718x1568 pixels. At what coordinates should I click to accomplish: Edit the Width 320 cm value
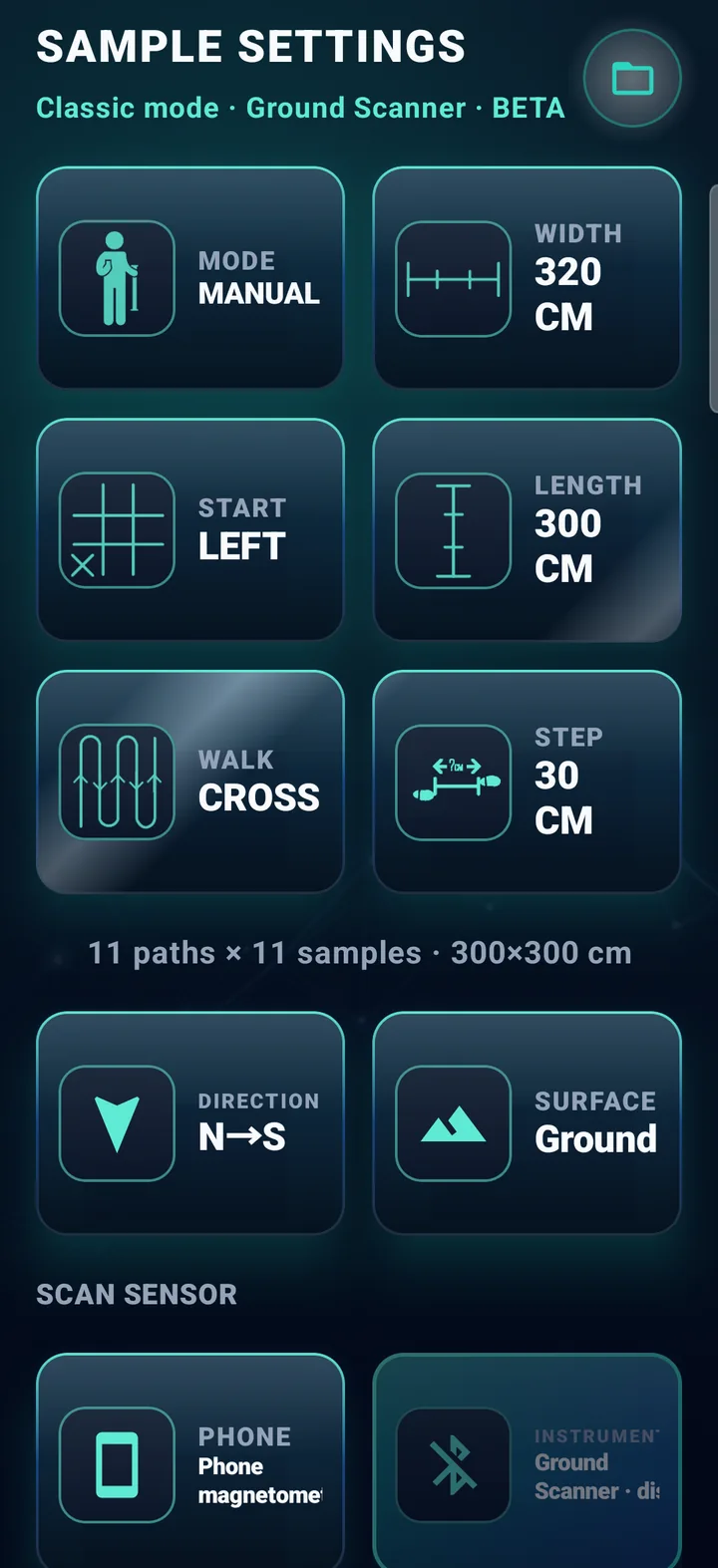(x=528, y=278)
